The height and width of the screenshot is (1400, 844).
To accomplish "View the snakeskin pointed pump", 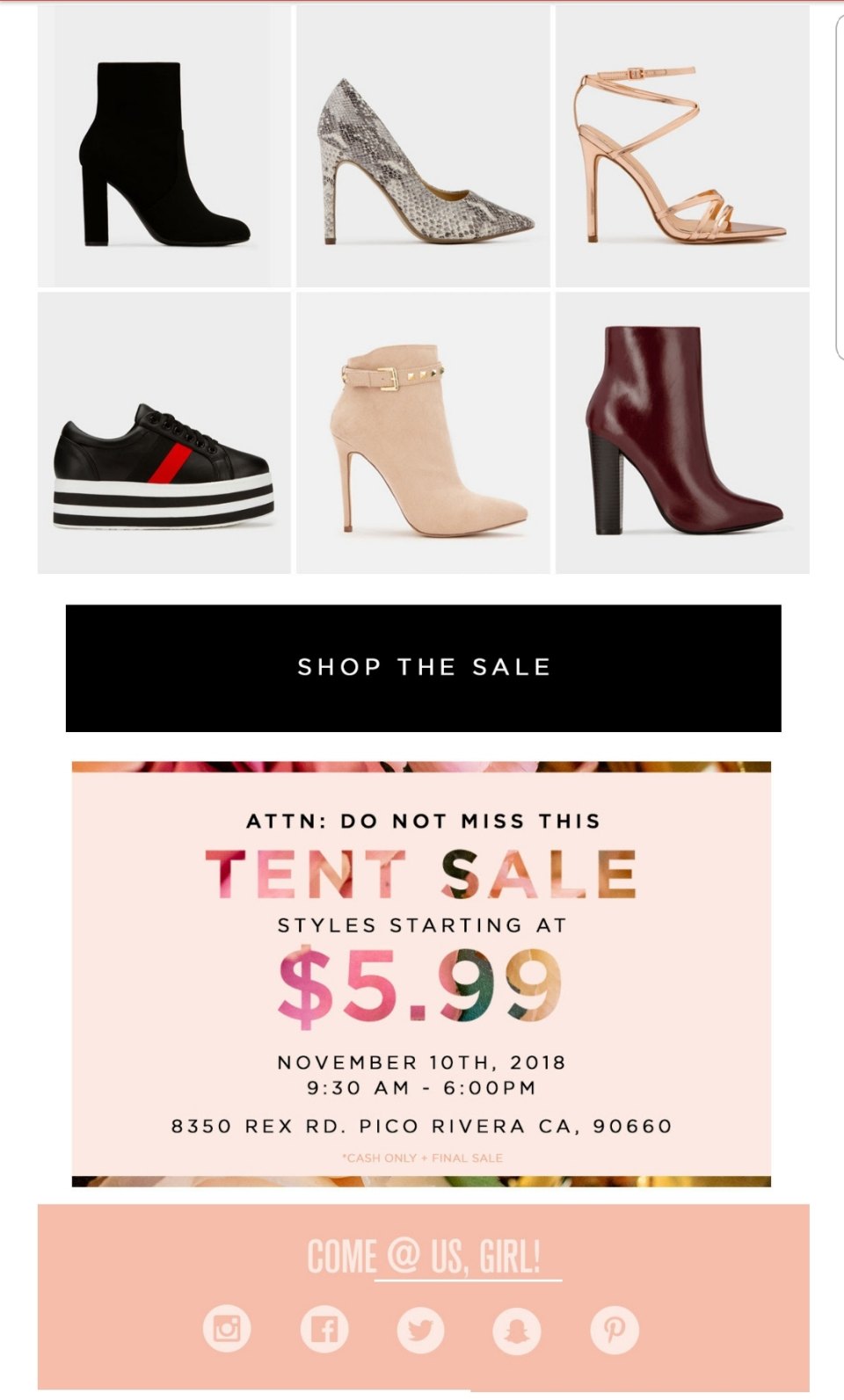I will point(423,148).
